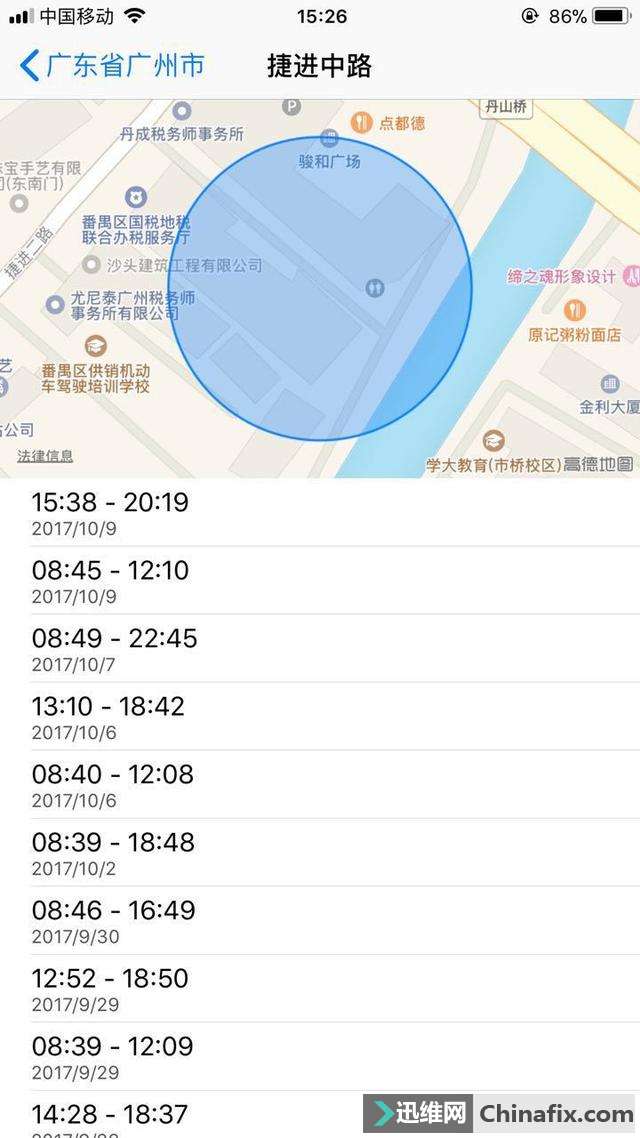The width and height of the screenshot is (640, 1138).
Task: Open the 法律信息 link on the map
Action: 45,456
